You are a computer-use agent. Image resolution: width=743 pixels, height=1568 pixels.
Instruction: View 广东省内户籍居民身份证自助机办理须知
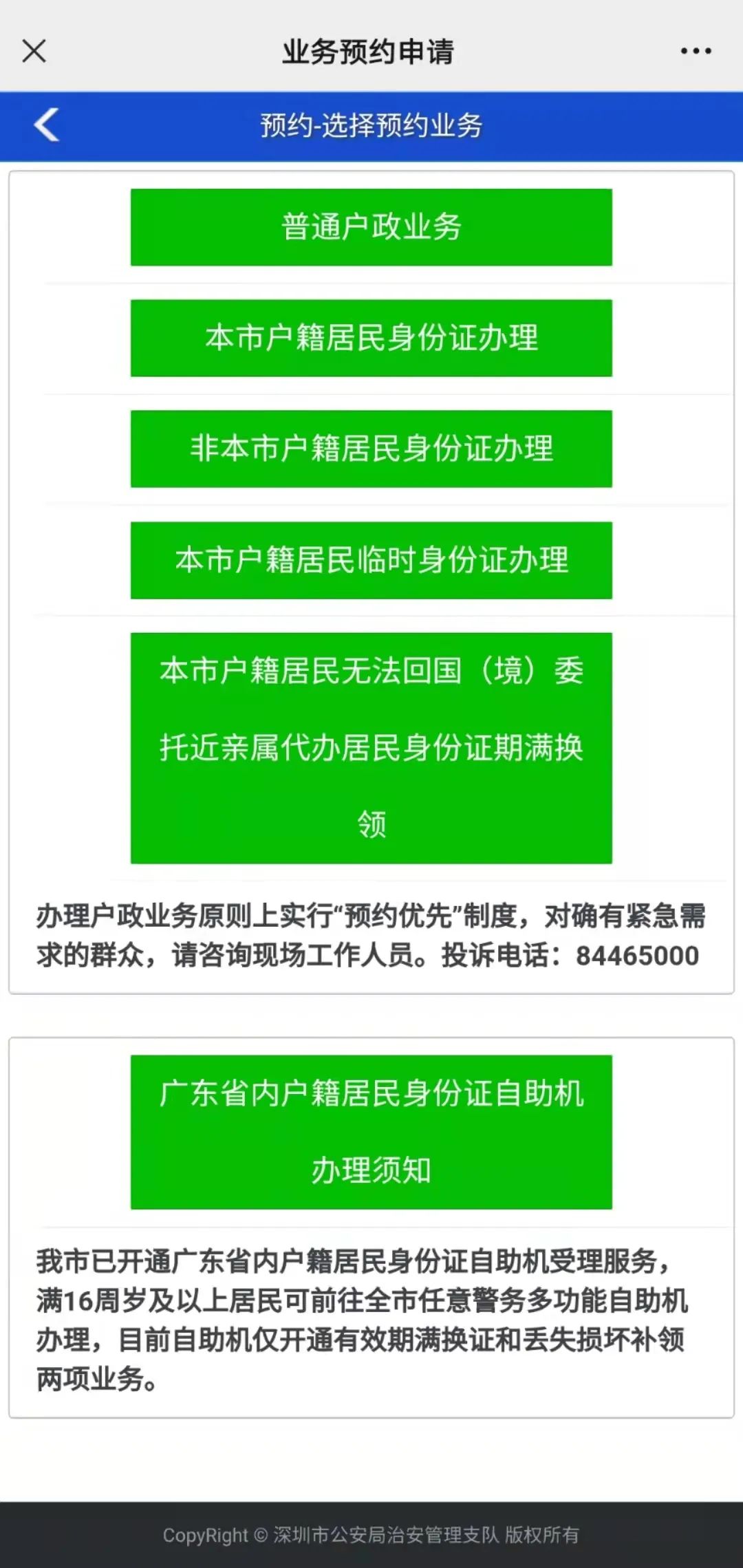coord(371,1131)
